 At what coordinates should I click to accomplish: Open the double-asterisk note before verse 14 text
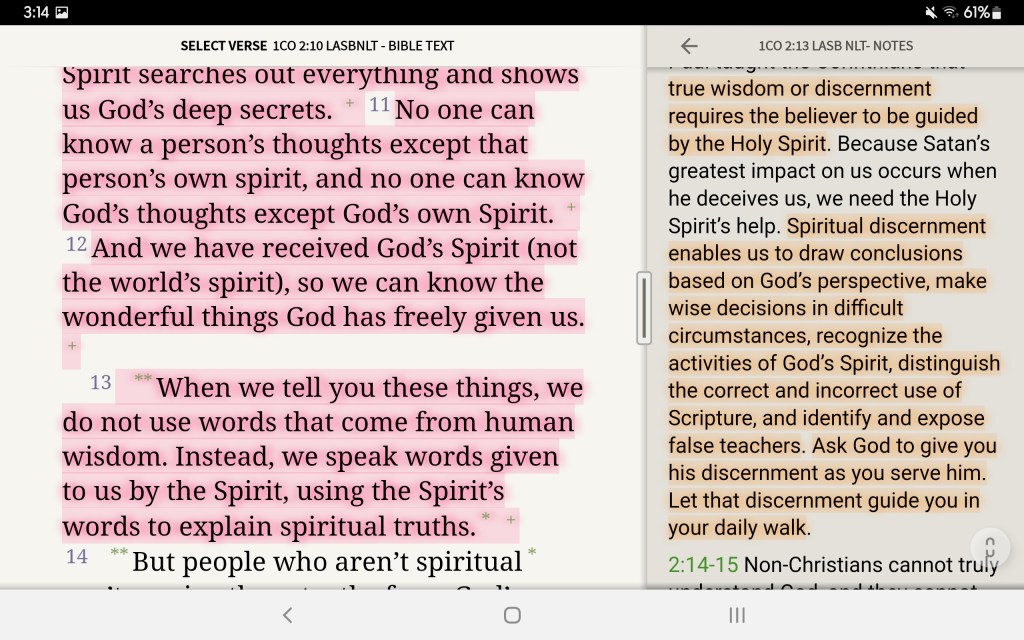pyautogui.click(x=119, y=552)
